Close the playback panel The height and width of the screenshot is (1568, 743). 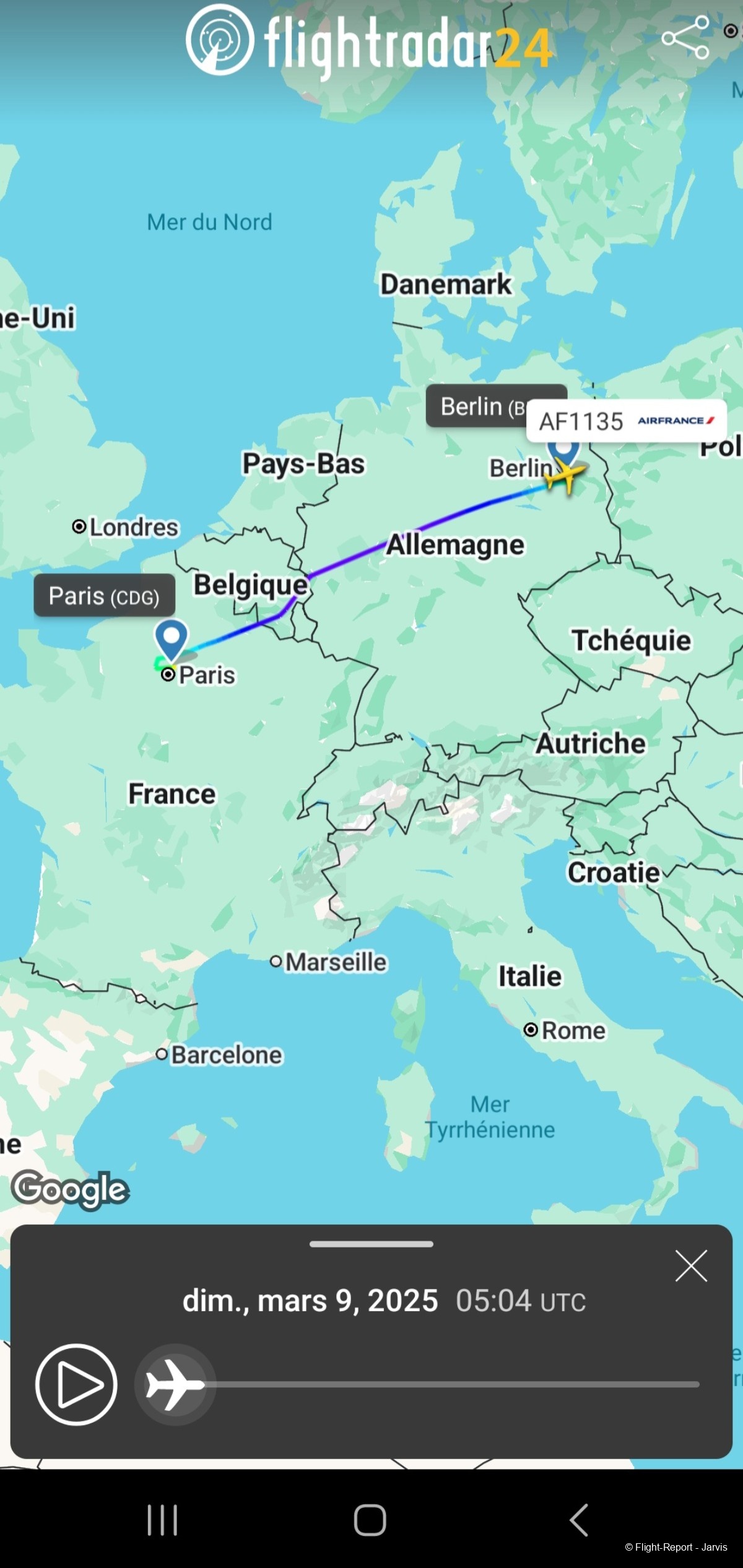691,1266
